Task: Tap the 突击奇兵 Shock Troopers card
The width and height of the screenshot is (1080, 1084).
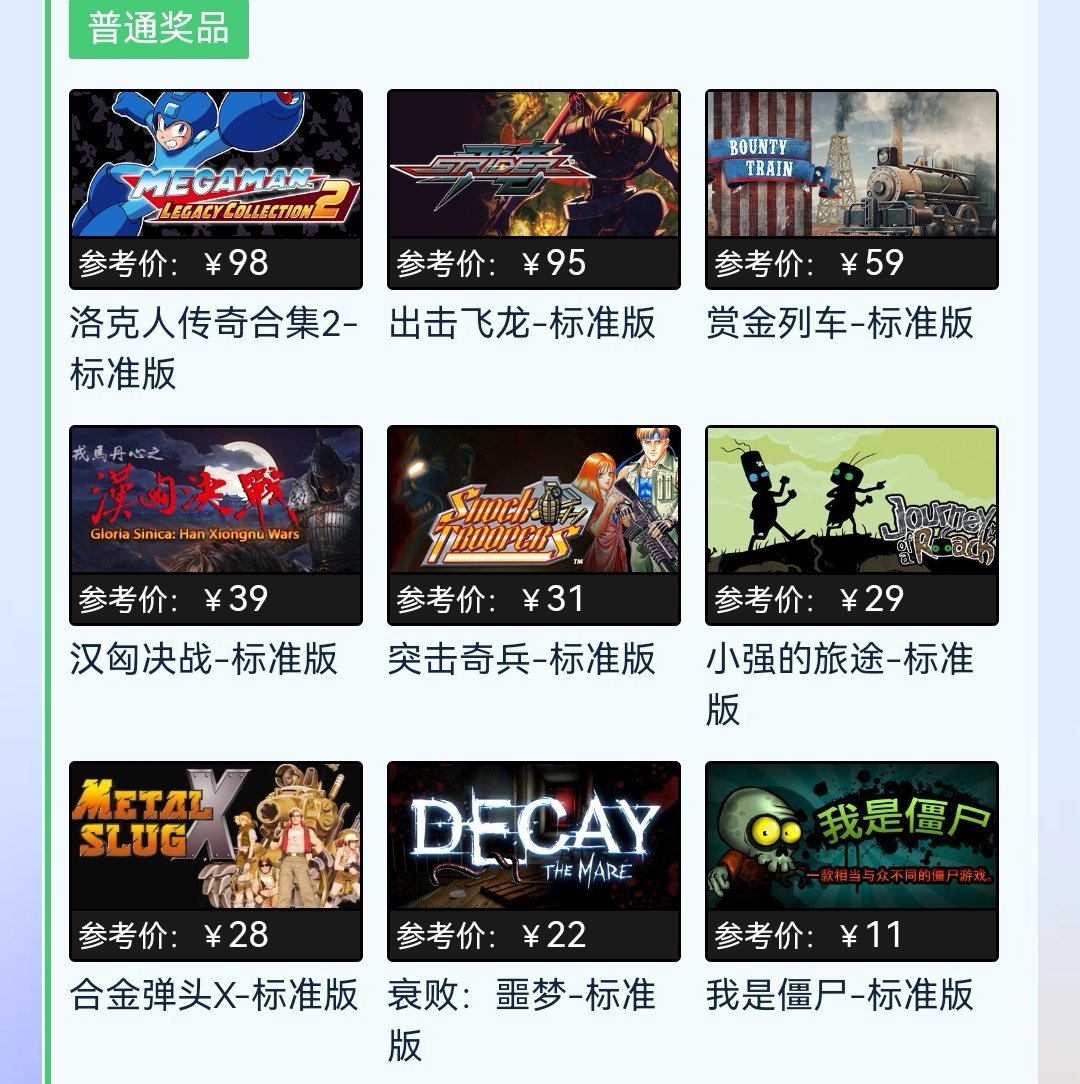Action: coord(533,501)
